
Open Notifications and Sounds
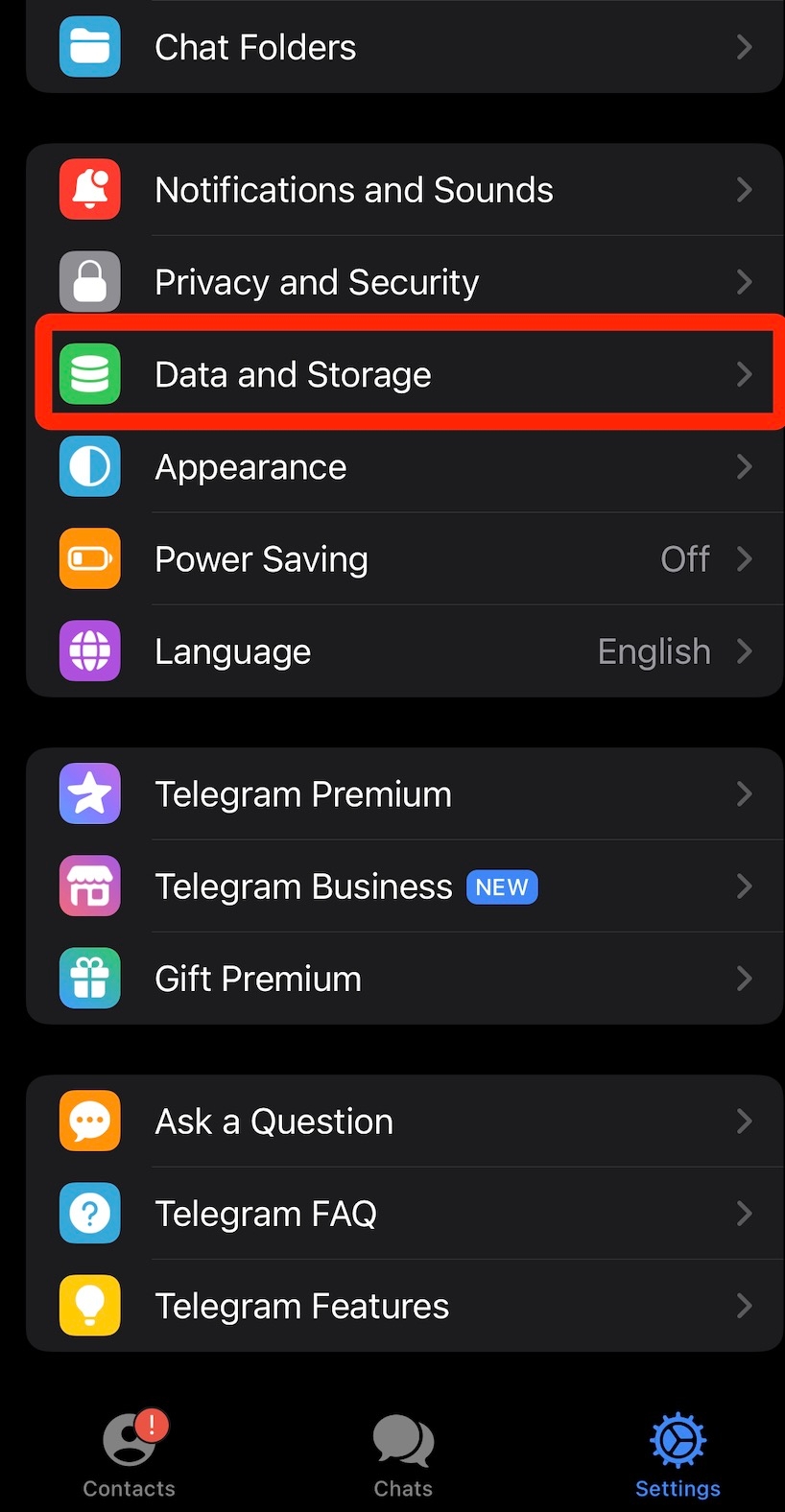click(403, 190)
